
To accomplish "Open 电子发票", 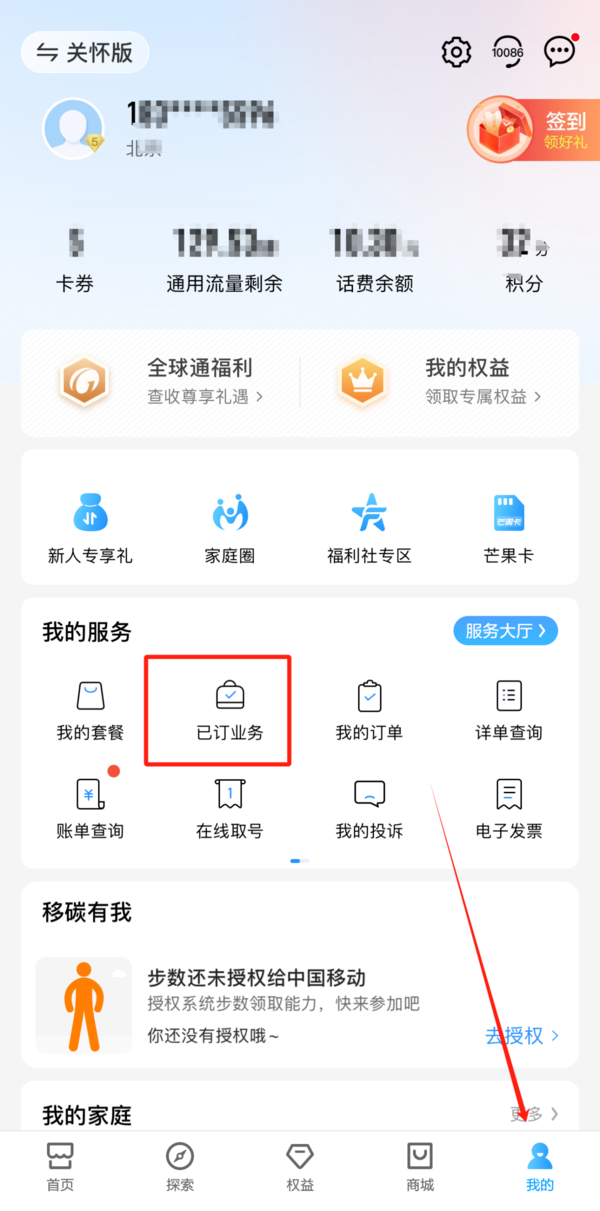I will [x=509, y=808].
